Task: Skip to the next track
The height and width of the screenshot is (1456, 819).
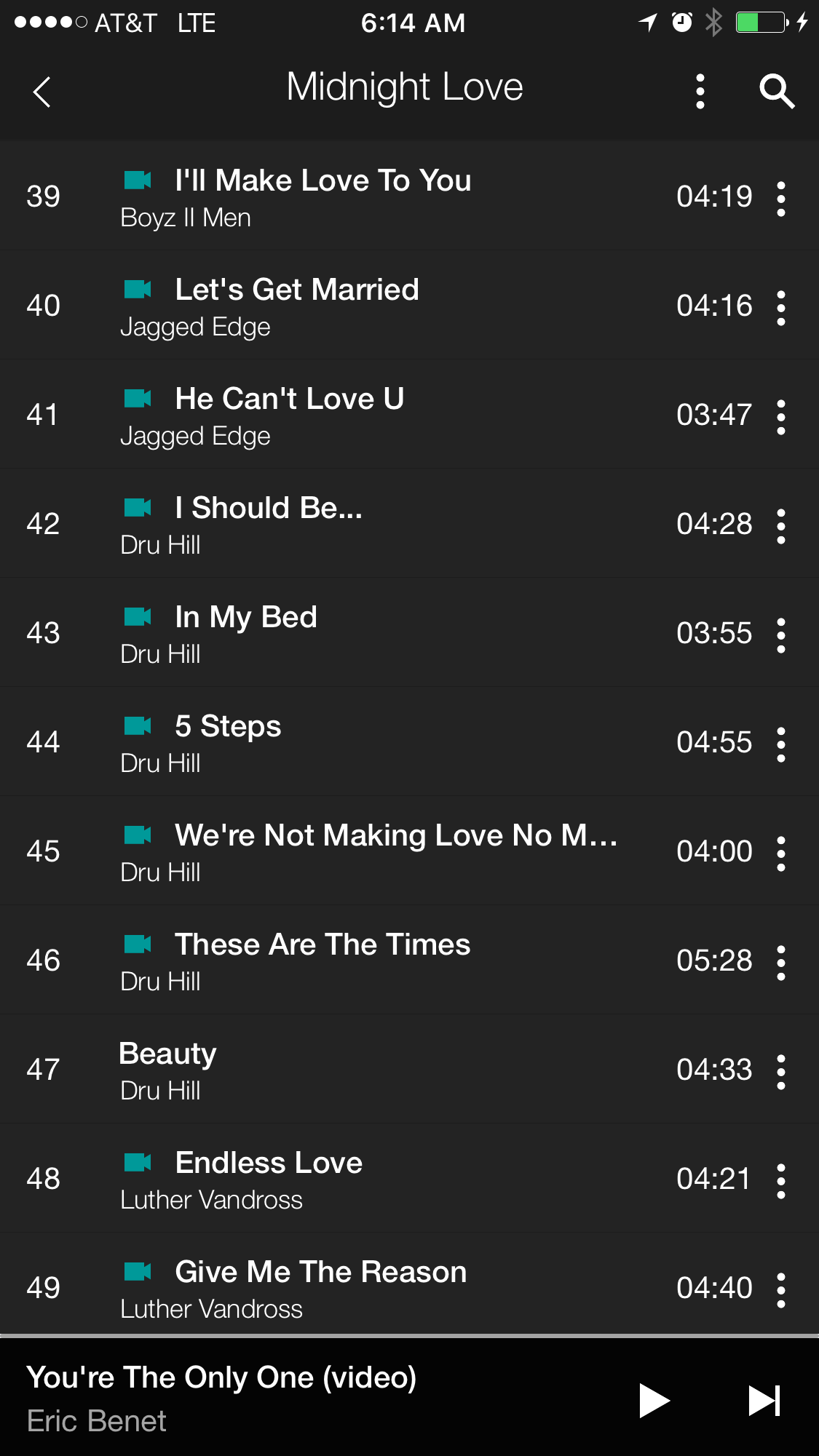Action: tap(764, 1400)
